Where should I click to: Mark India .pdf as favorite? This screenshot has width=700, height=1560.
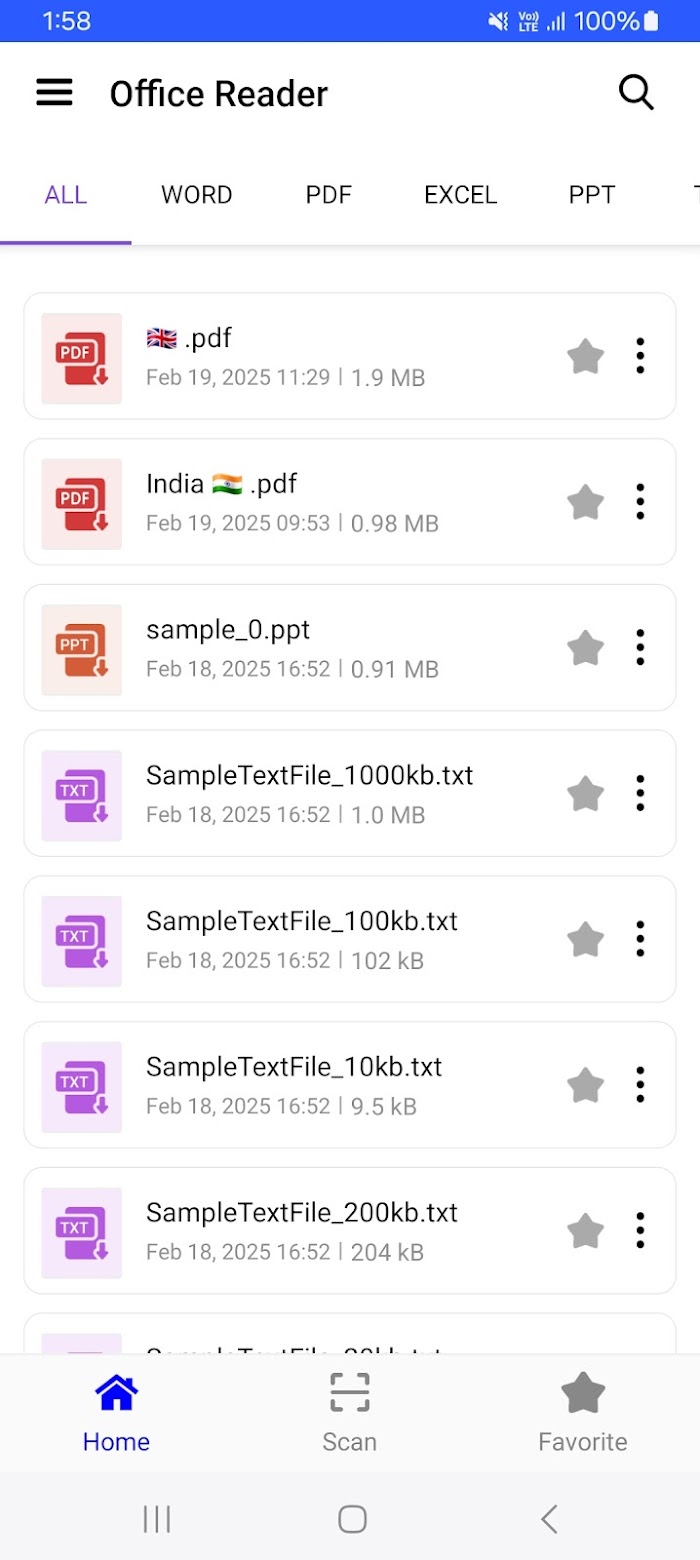point(586,502)
